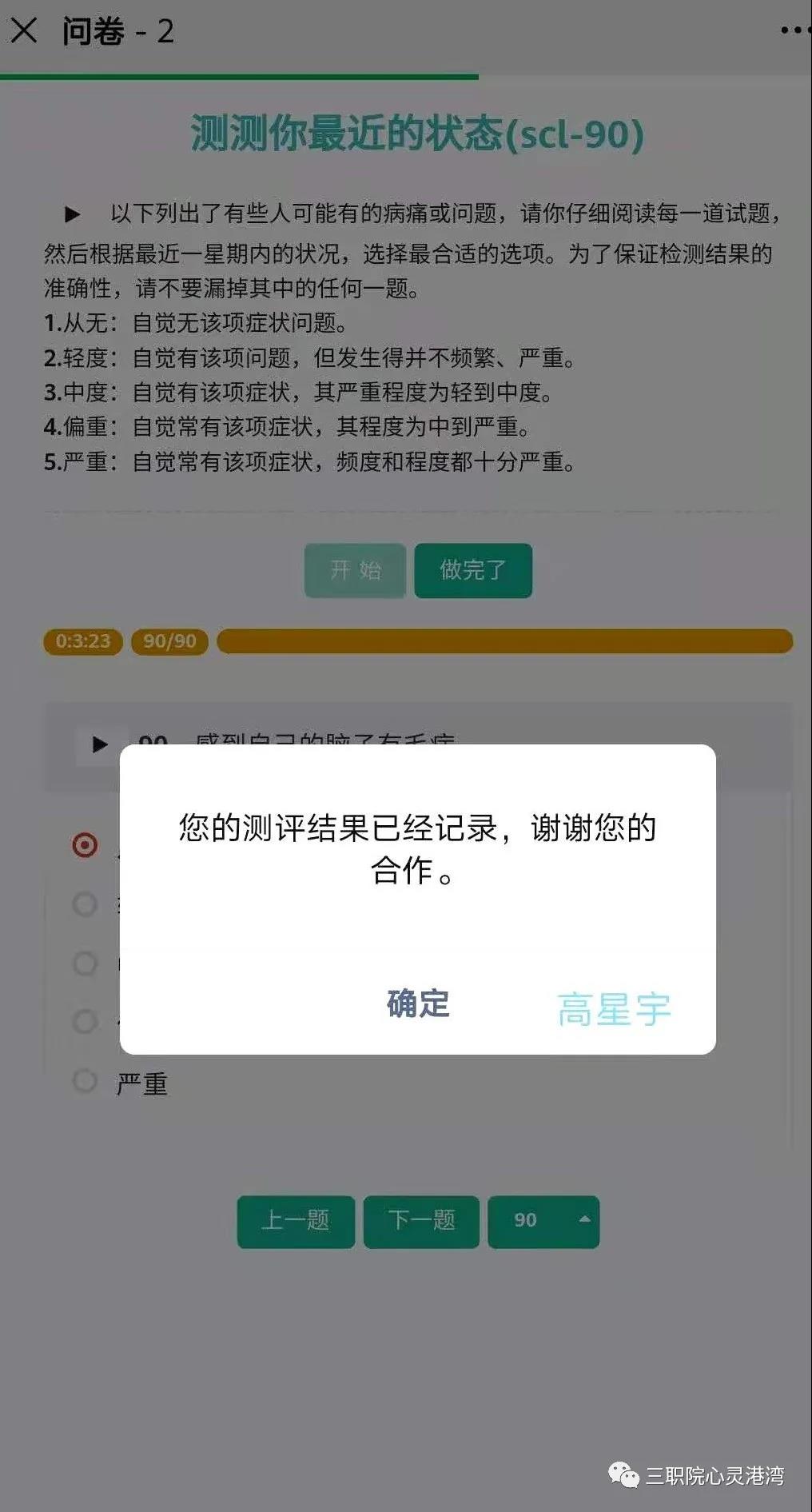Viewport: 812px width, 1512px height.
Task: Close the questionnaire page with X
Action: click(x=24, y=30)
